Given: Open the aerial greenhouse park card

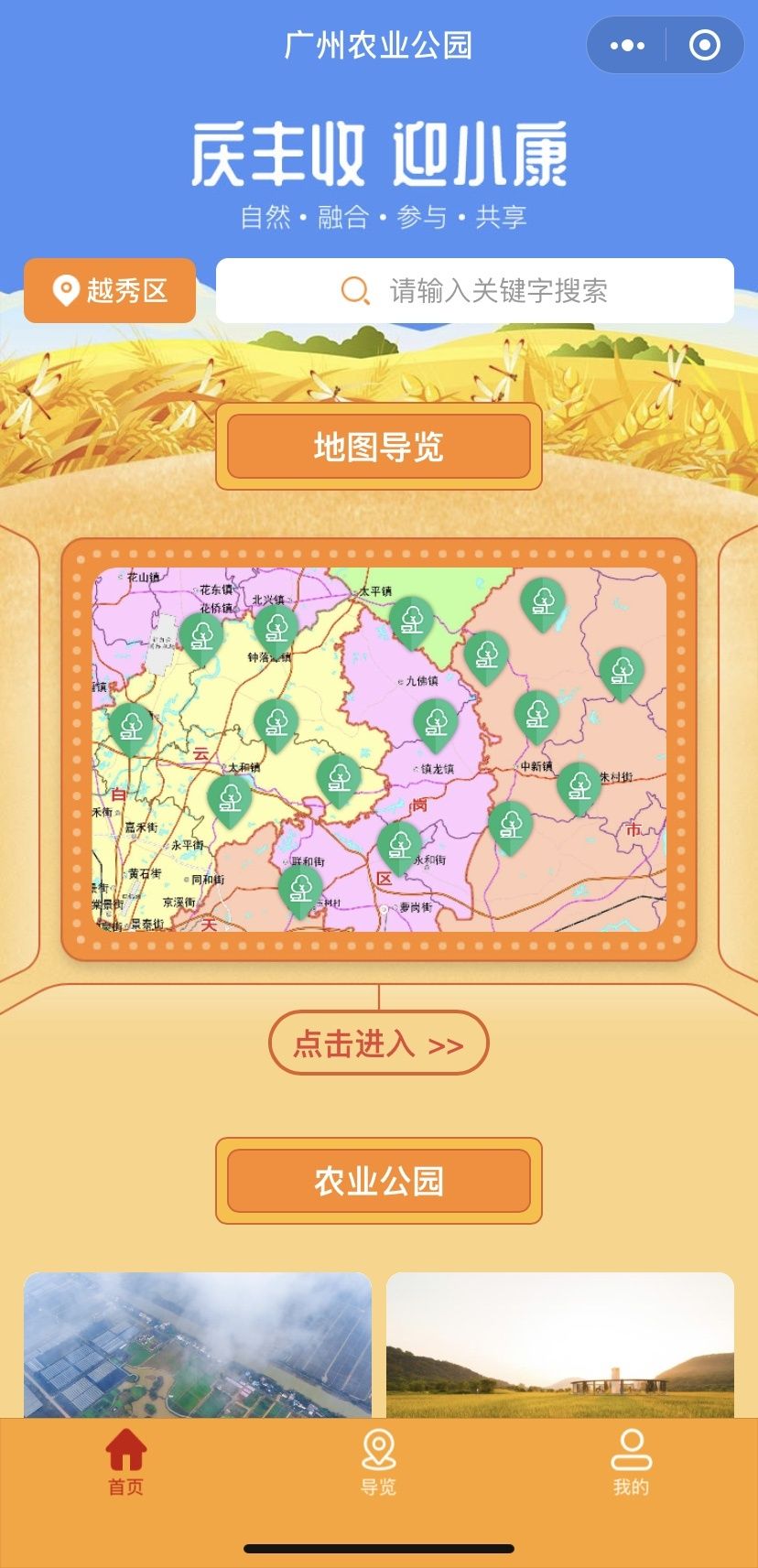Looking at the screenshot, I should click(x=198, y=1344).
